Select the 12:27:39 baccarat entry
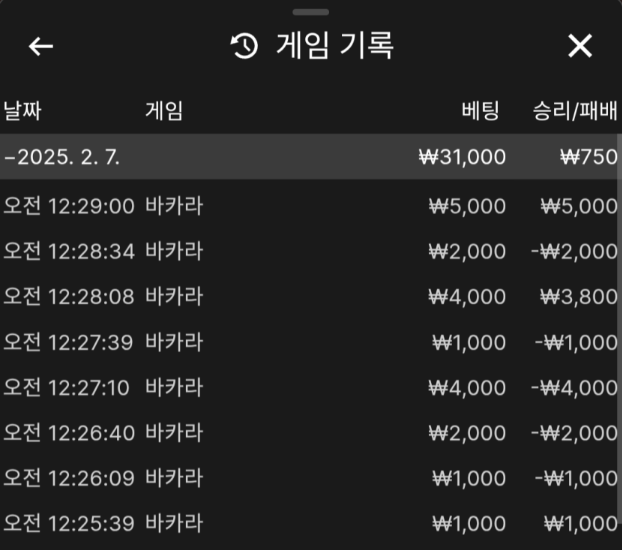The image size is (622, 550). tap(310, 342)
